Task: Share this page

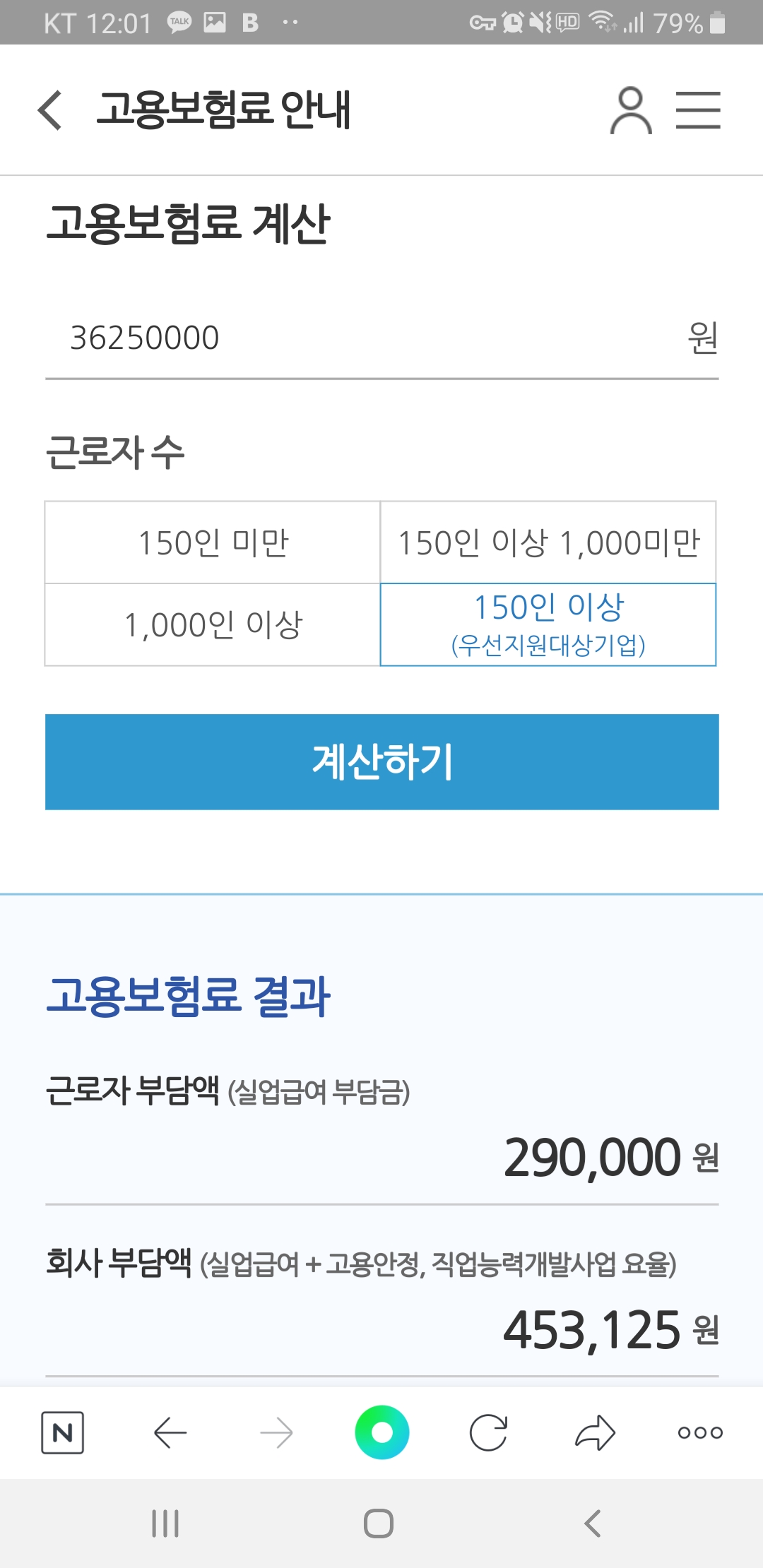Action: (x=595, y=1432)
